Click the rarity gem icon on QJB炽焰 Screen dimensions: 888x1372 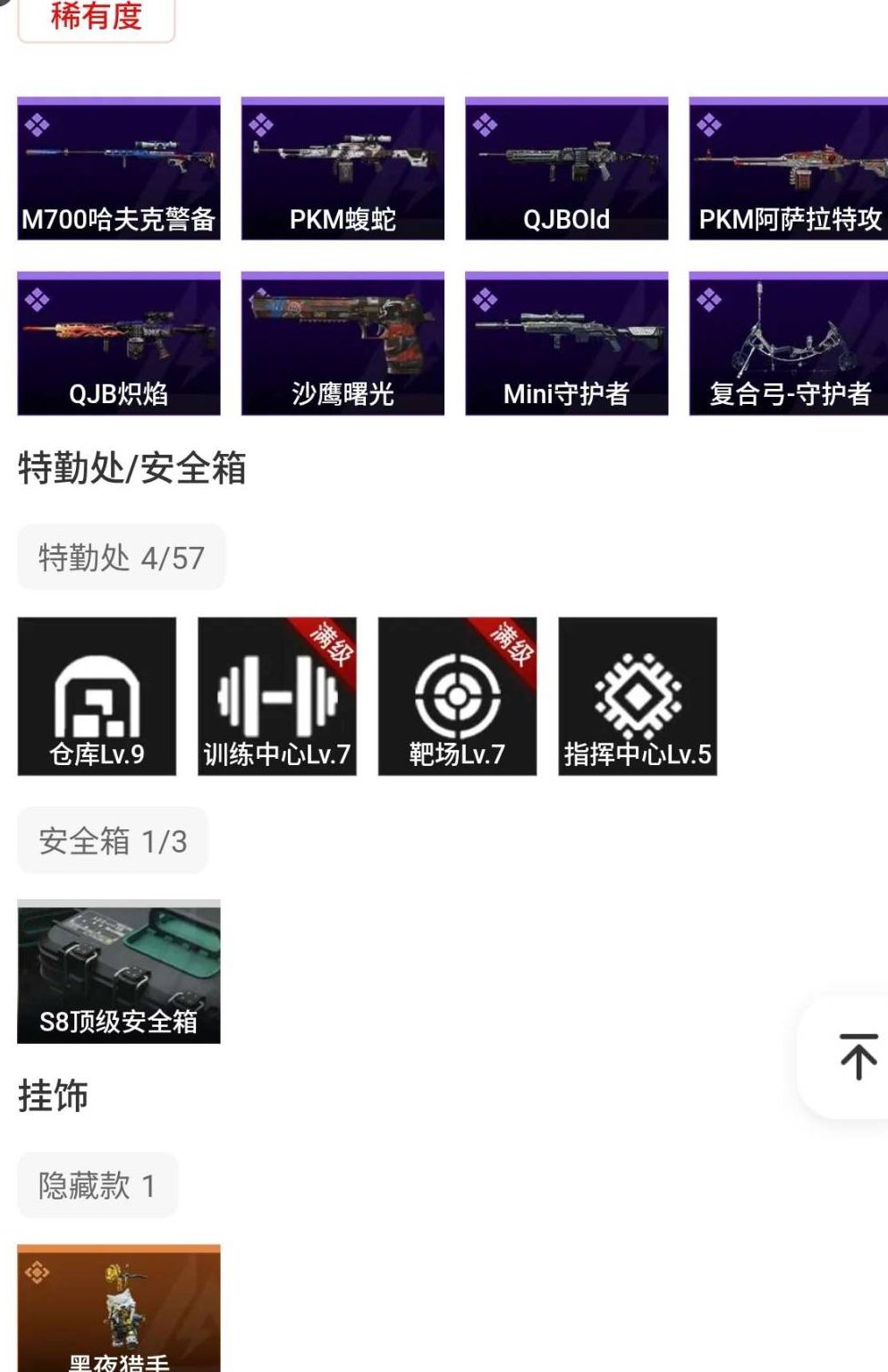point(38,296)
